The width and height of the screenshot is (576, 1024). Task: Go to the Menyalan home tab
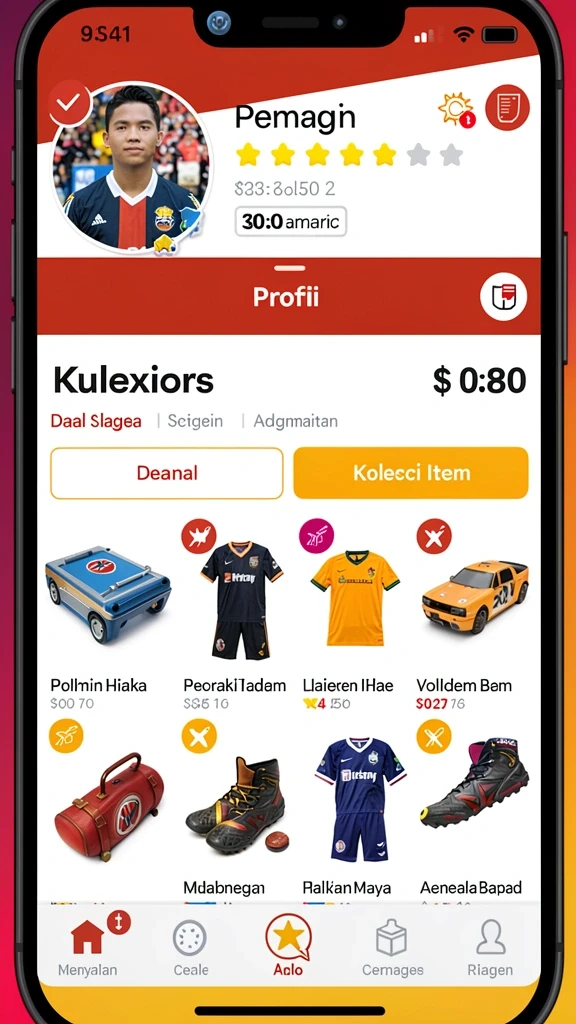coord(88,946)
